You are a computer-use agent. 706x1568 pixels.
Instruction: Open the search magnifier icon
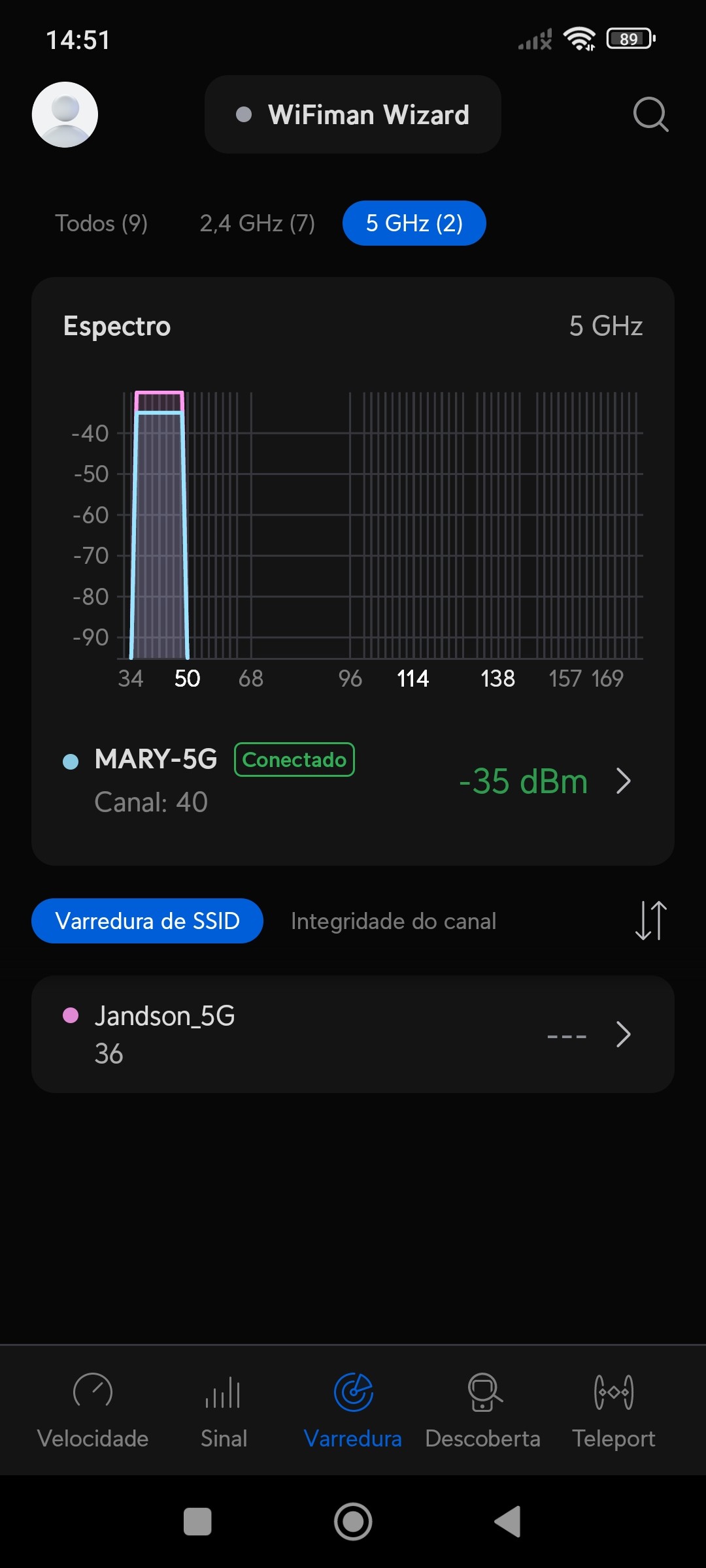click(x=650, y=114)
